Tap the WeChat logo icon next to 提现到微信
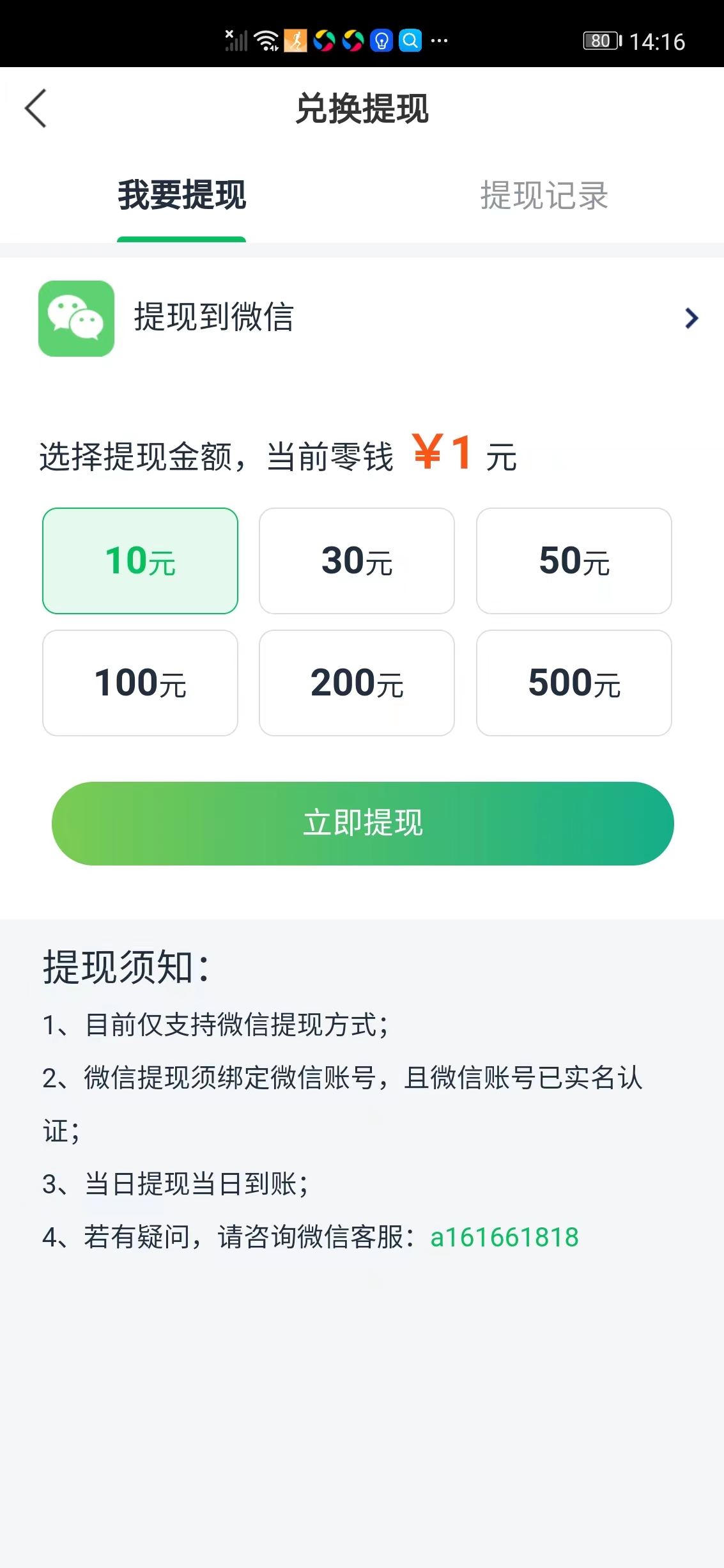This screenshot has width=724, height=1568. [x=76, y=318]
